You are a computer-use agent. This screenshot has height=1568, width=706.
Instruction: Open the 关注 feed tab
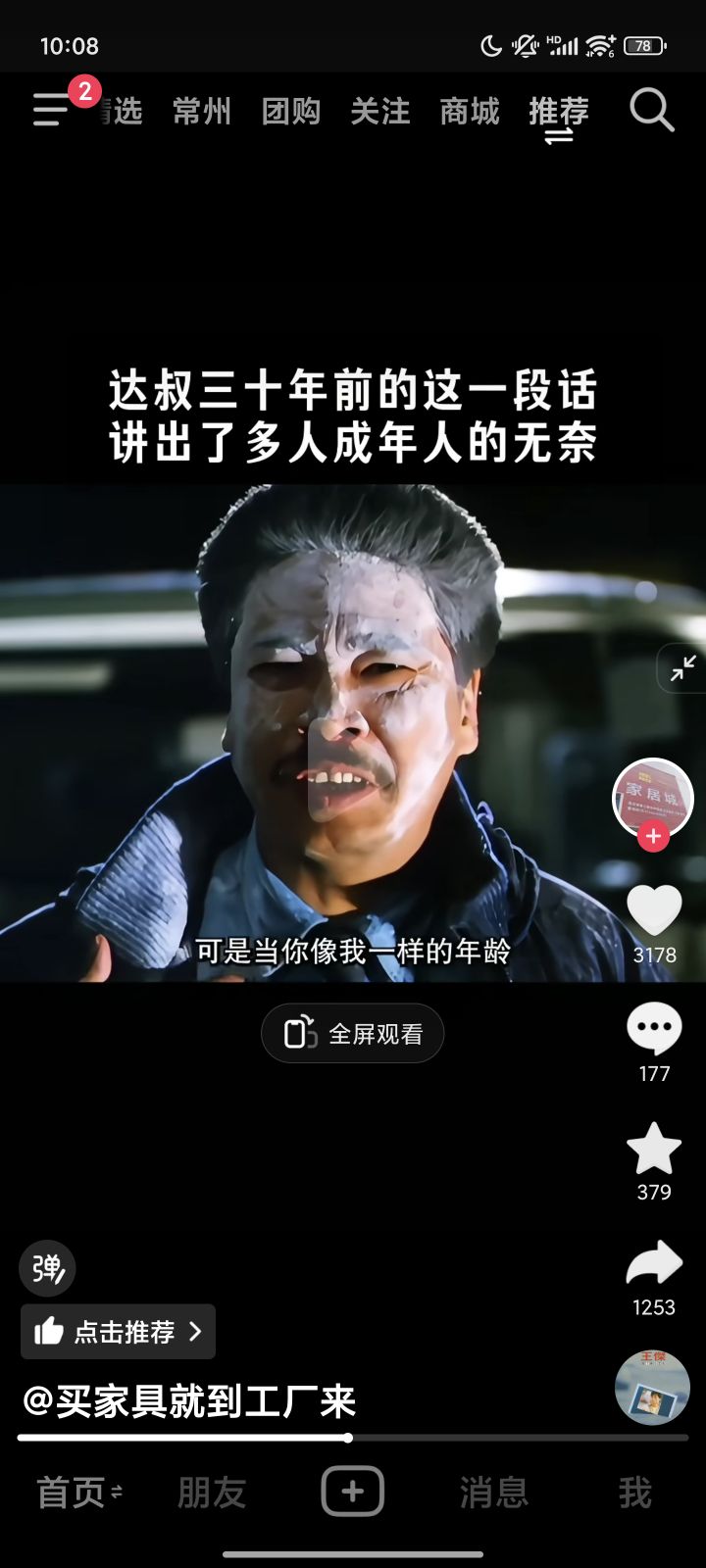[x=379, y=112]
